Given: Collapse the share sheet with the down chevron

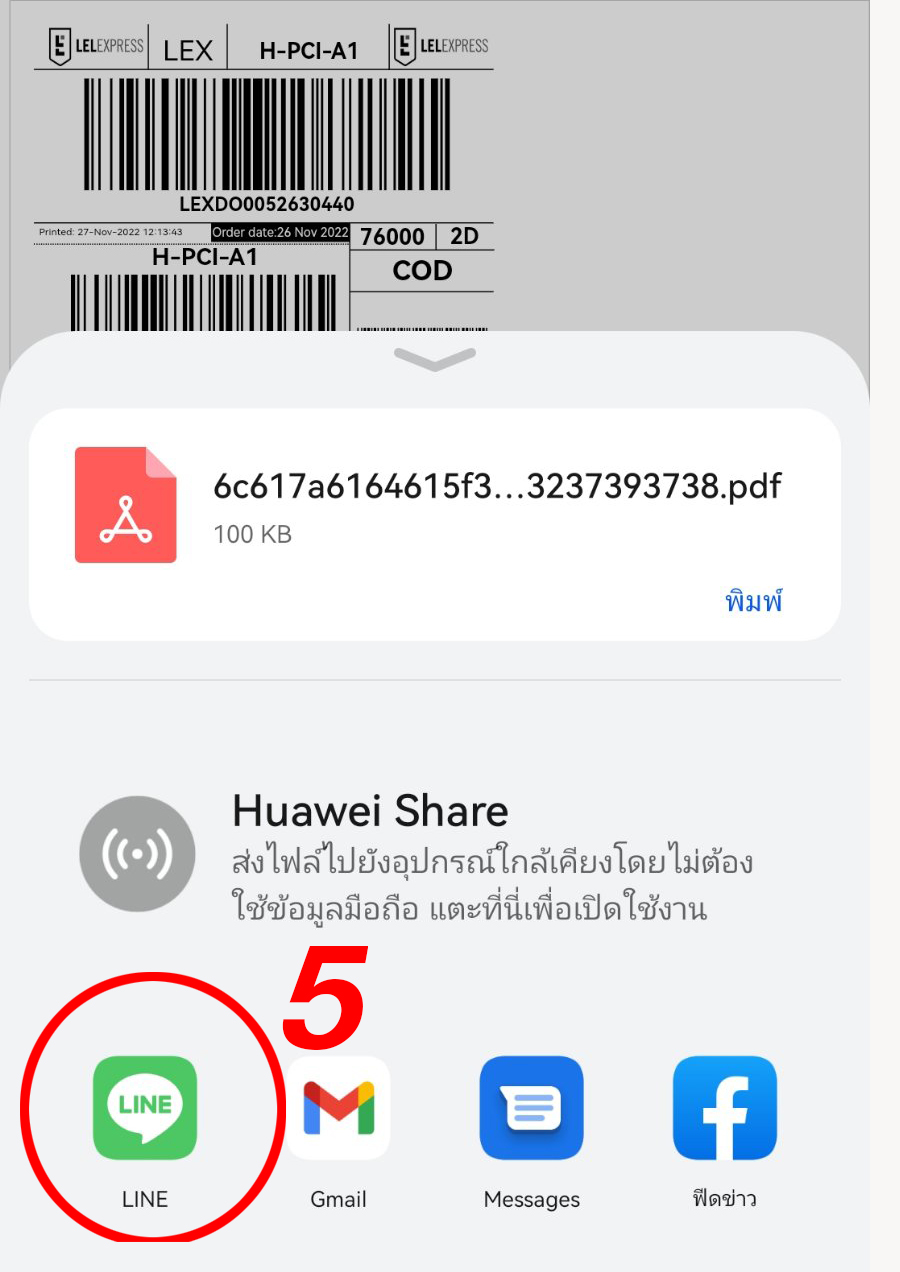Looking at the screenshot, I should point(435,360).
